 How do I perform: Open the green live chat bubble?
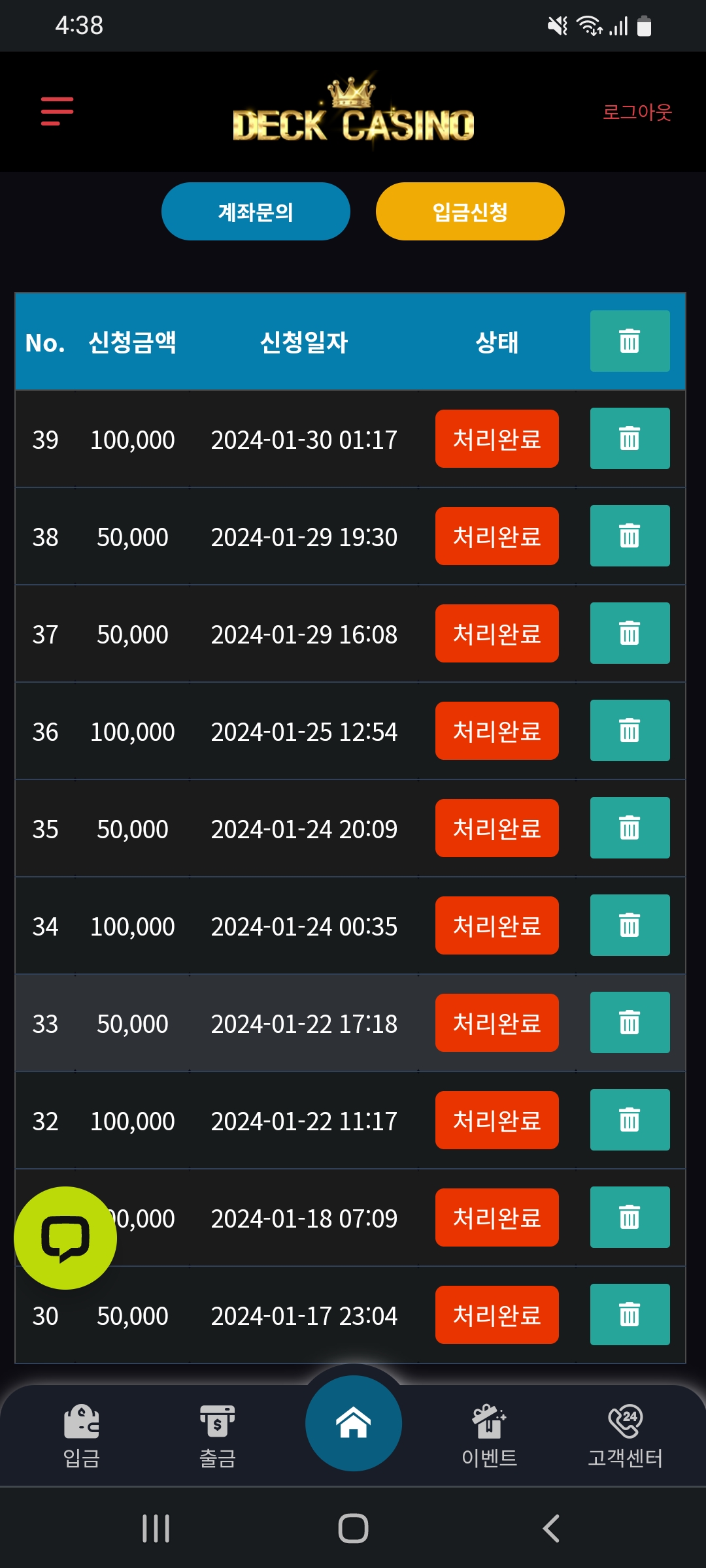pyautogui.click(x=65, y=1237)
